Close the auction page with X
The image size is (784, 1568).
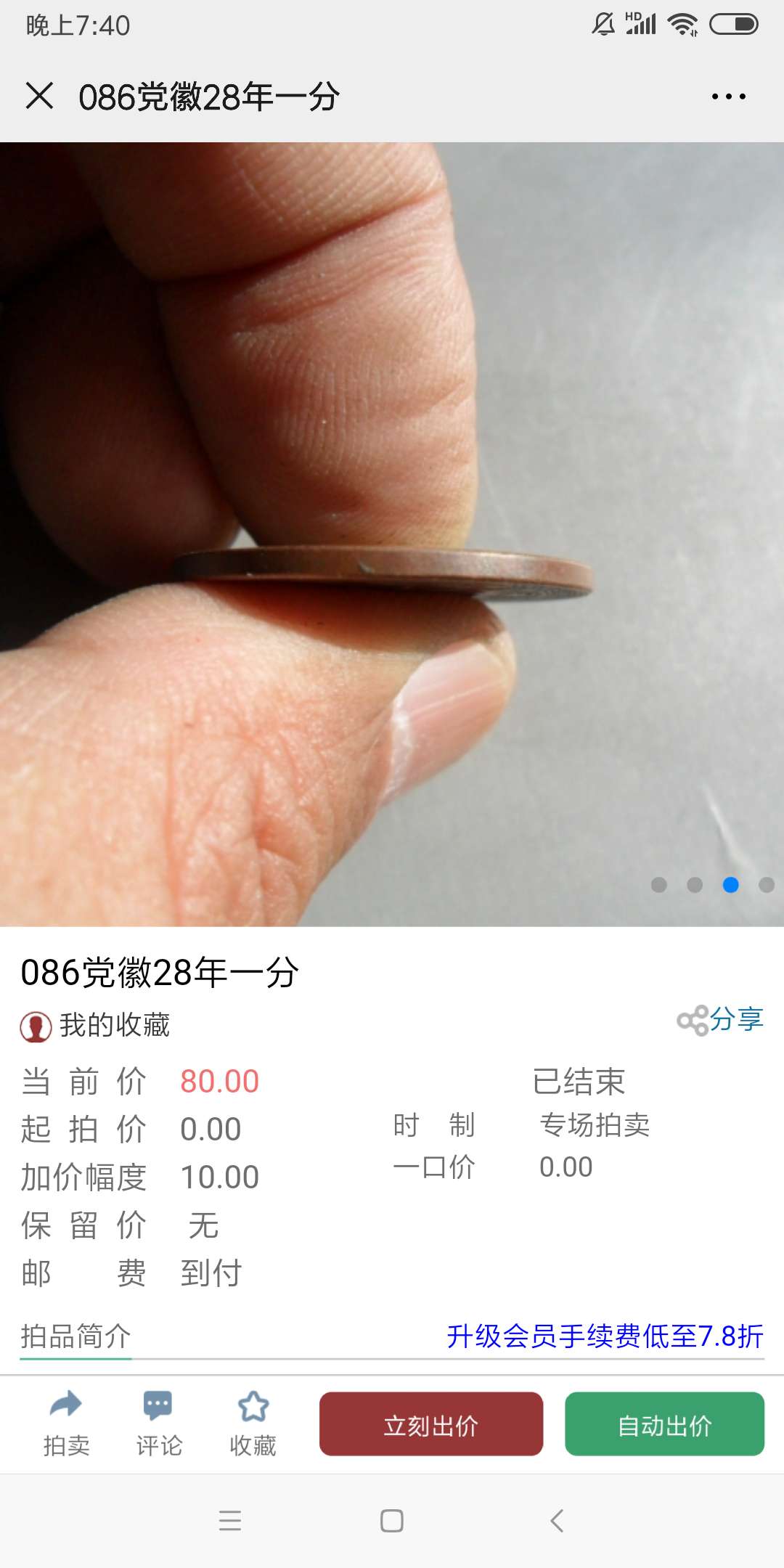tap(39, 96)
